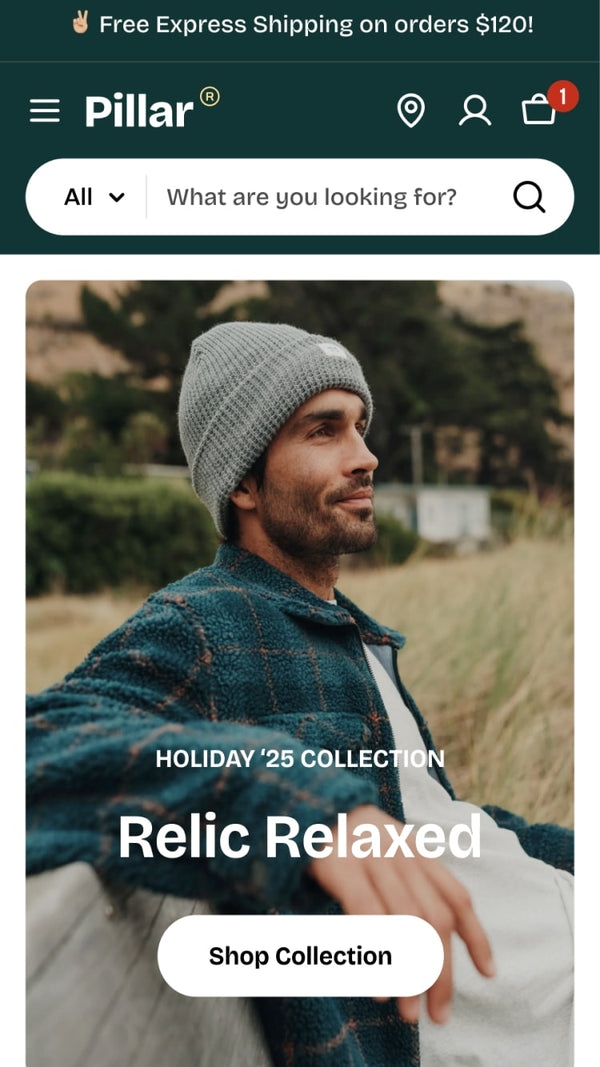Tap the Shop Collection button
Screen dimensions: 600x1067
click(300, 956)
